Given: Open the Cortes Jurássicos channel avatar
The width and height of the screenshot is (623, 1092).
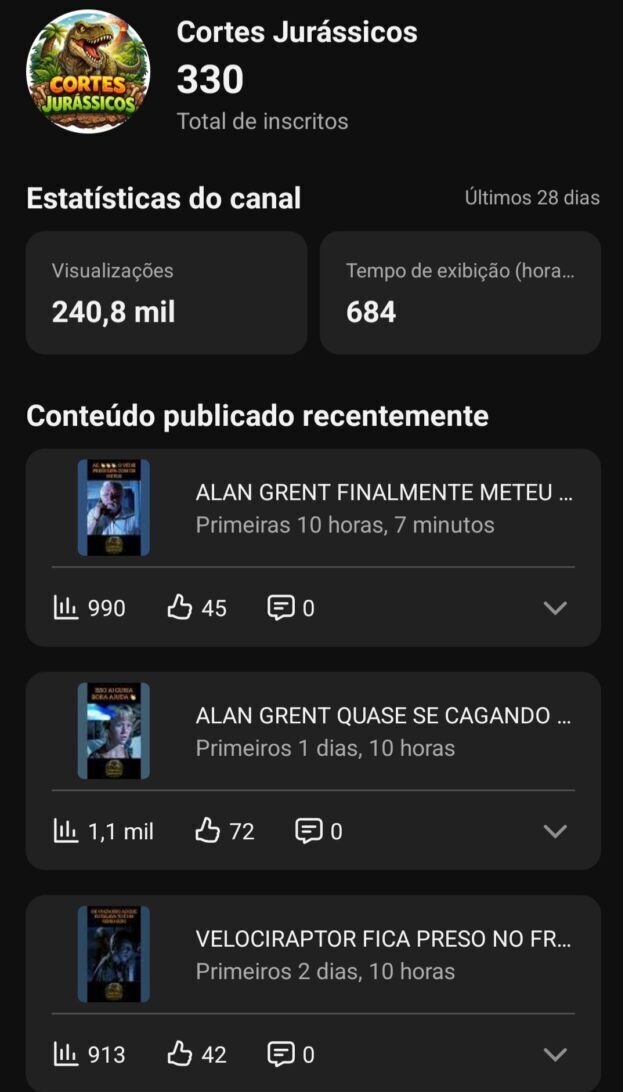Looking at the screenshot, I should [x=88, y=71].
